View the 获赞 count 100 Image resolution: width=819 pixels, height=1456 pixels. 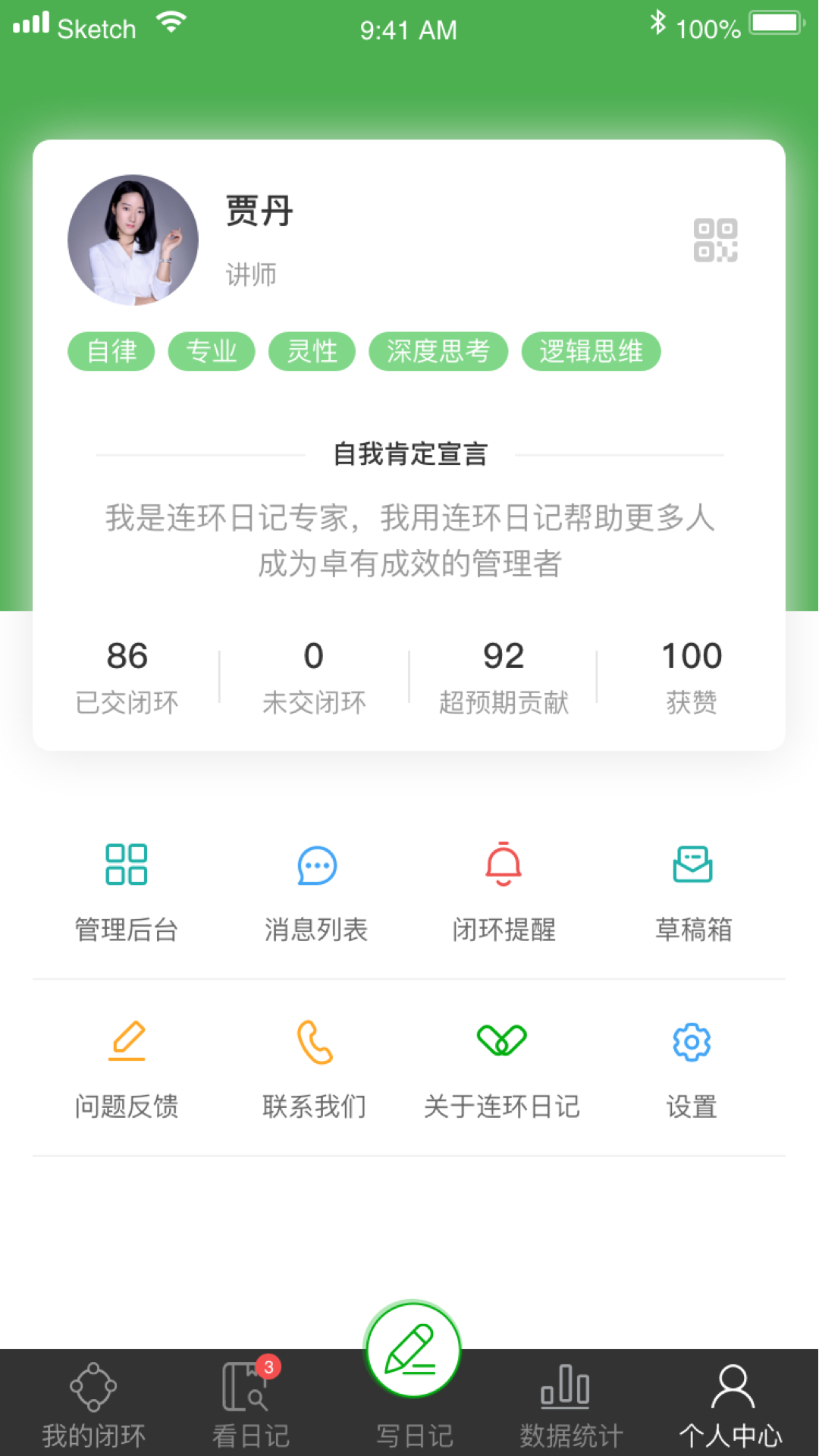tap(691, 675)
